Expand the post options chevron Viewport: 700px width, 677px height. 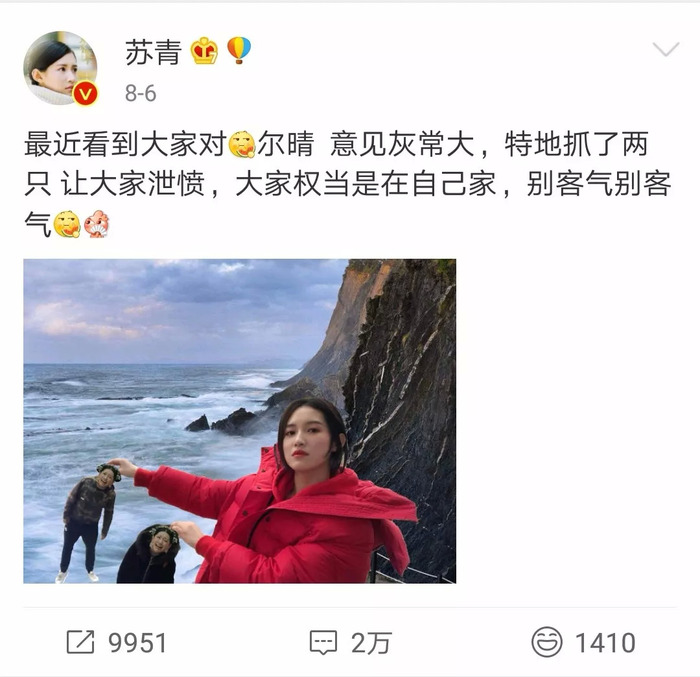pyautogui.click(x=665, y=50)
